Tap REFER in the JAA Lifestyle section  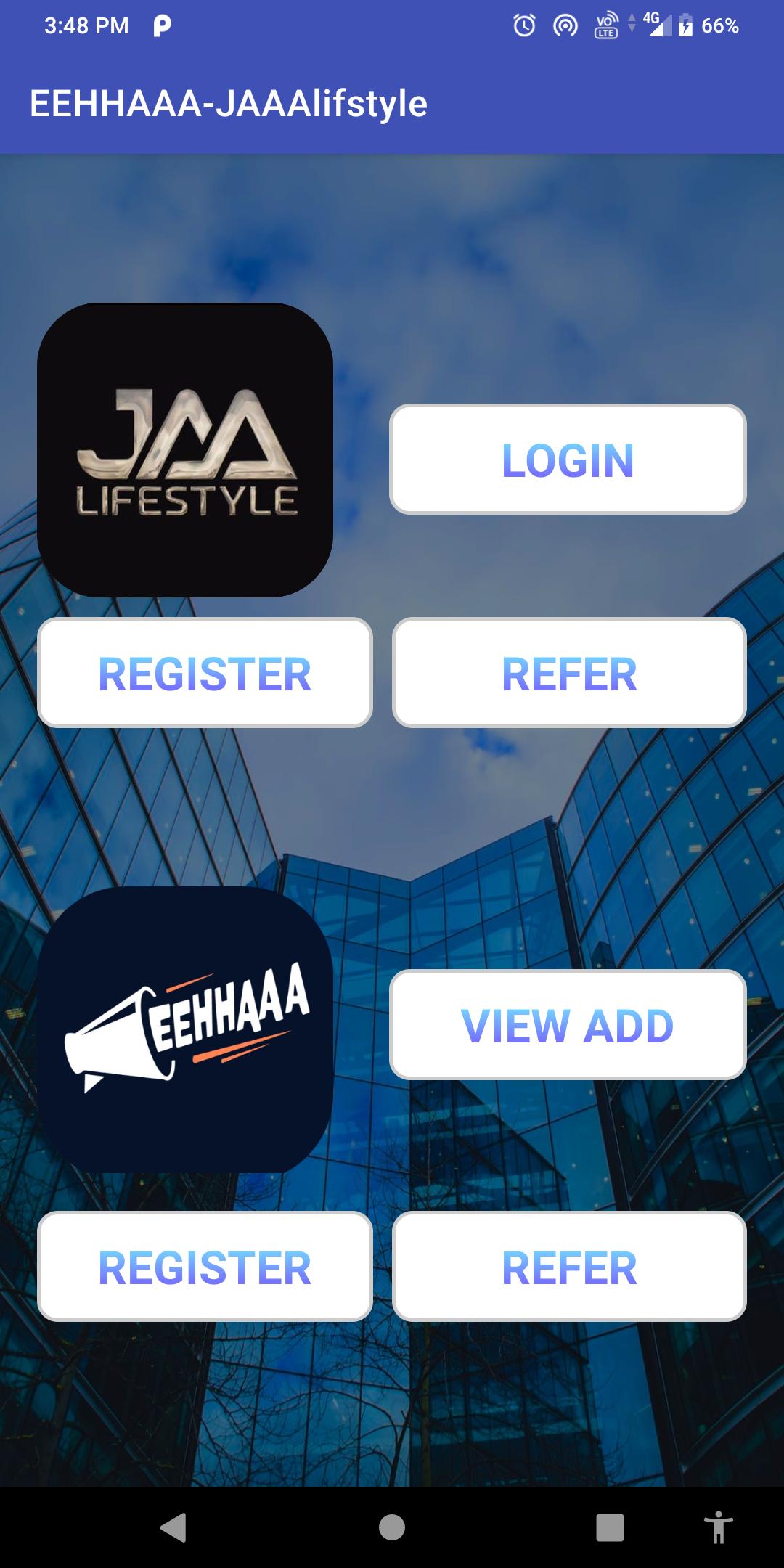[569, 673]
